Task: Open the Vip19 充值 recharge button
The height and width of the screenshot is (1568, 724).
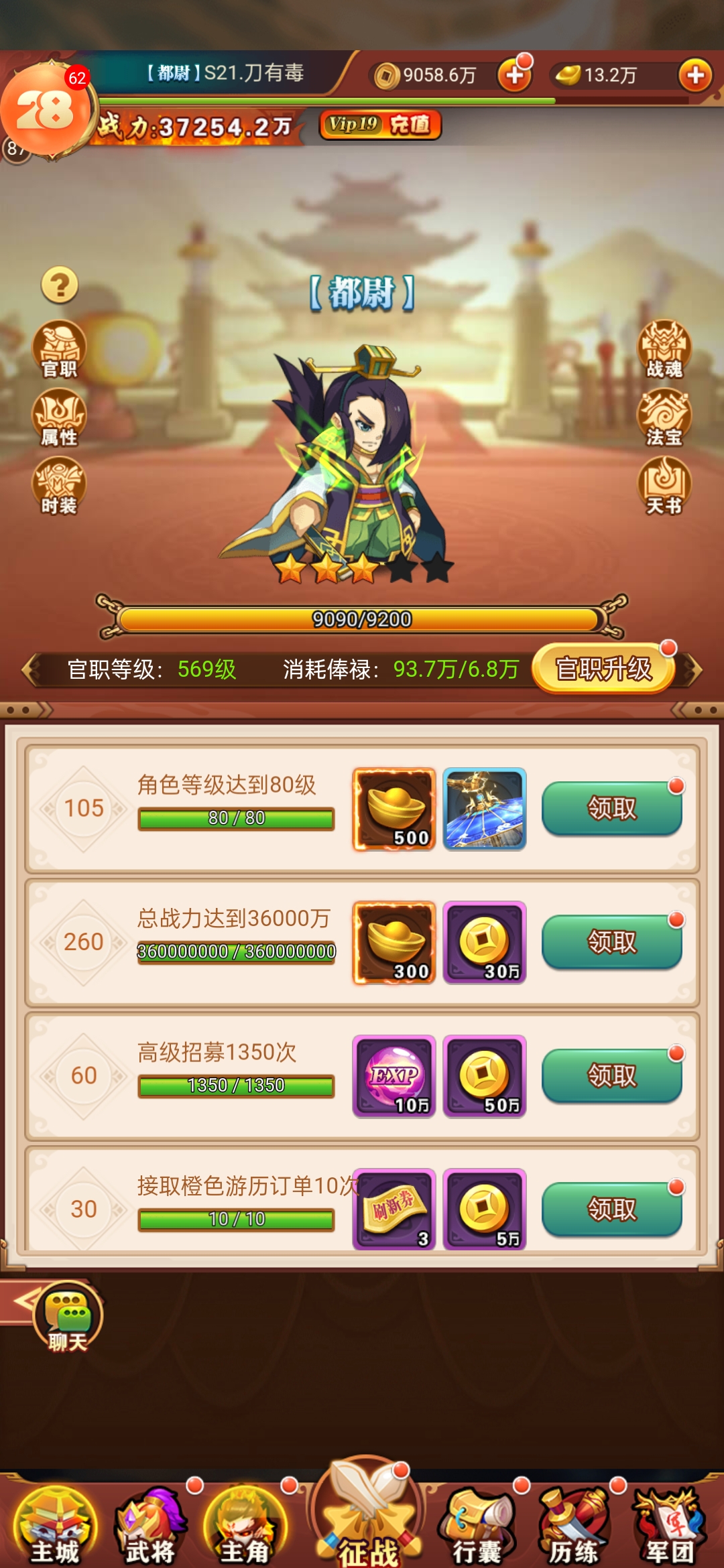Action: pos(379,125)
